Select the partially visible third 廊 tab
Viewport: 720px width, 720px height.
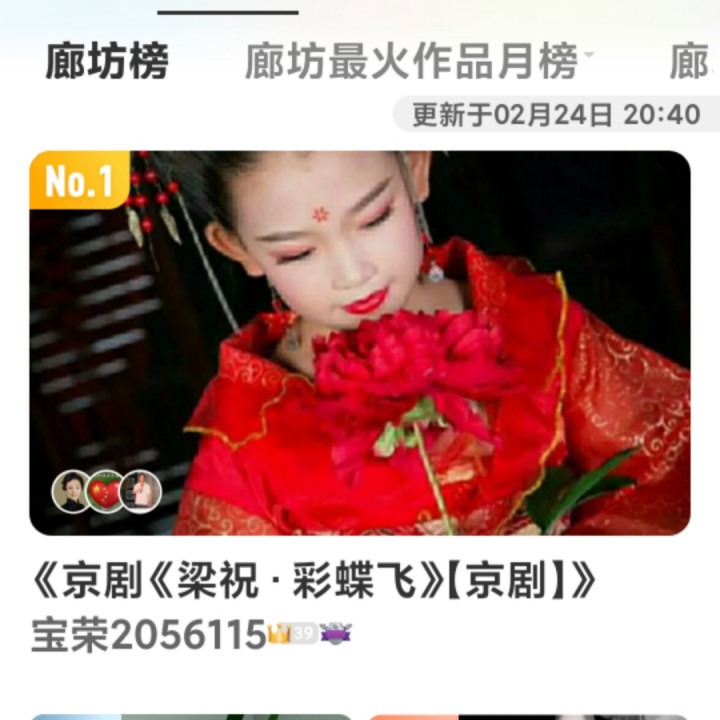pyautogui.click(x=689, y=62)
